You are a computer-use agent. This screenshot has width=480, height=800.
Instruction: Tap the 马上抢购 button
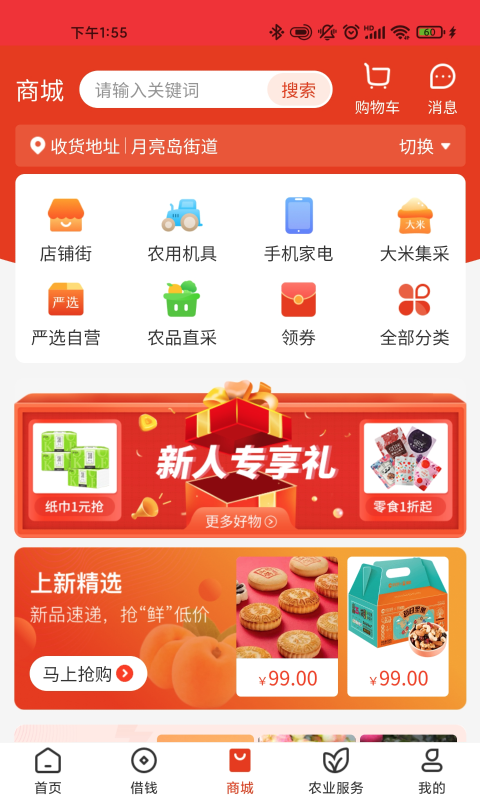88,673
